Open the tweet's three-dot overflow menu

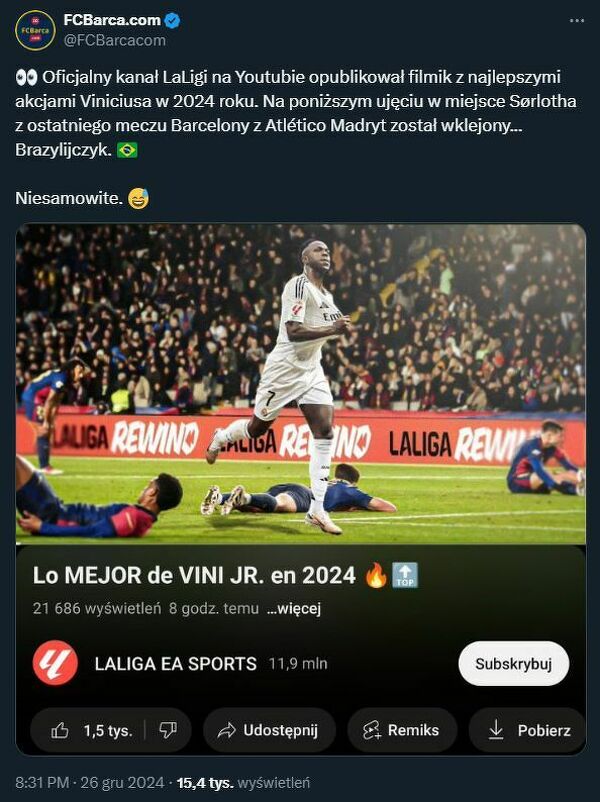[x=576, y=20]
